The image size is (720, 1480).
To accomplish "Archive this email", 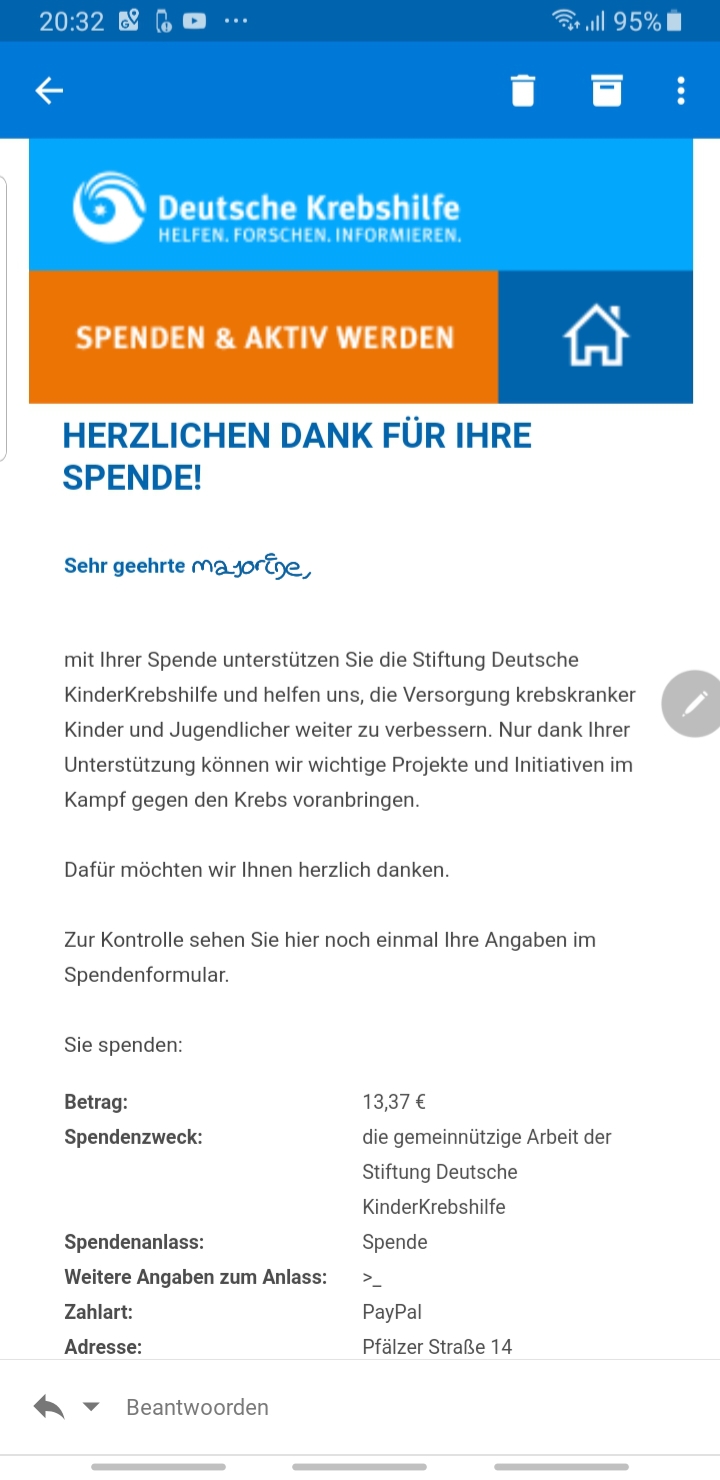I will tap(606, 90).
